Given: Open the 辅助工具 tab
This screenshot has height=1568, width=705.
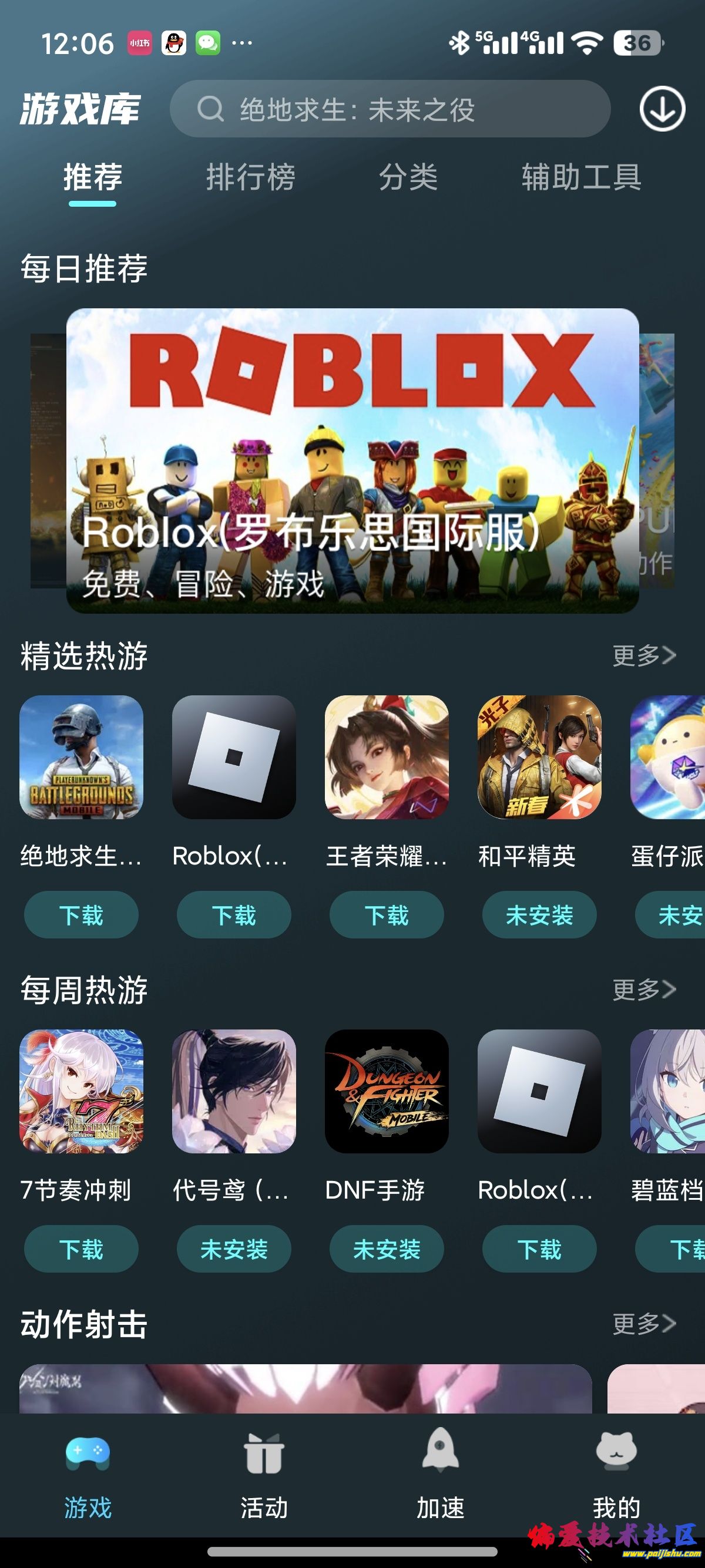Looking at the screenshot, I should click(x=581, y=178).
